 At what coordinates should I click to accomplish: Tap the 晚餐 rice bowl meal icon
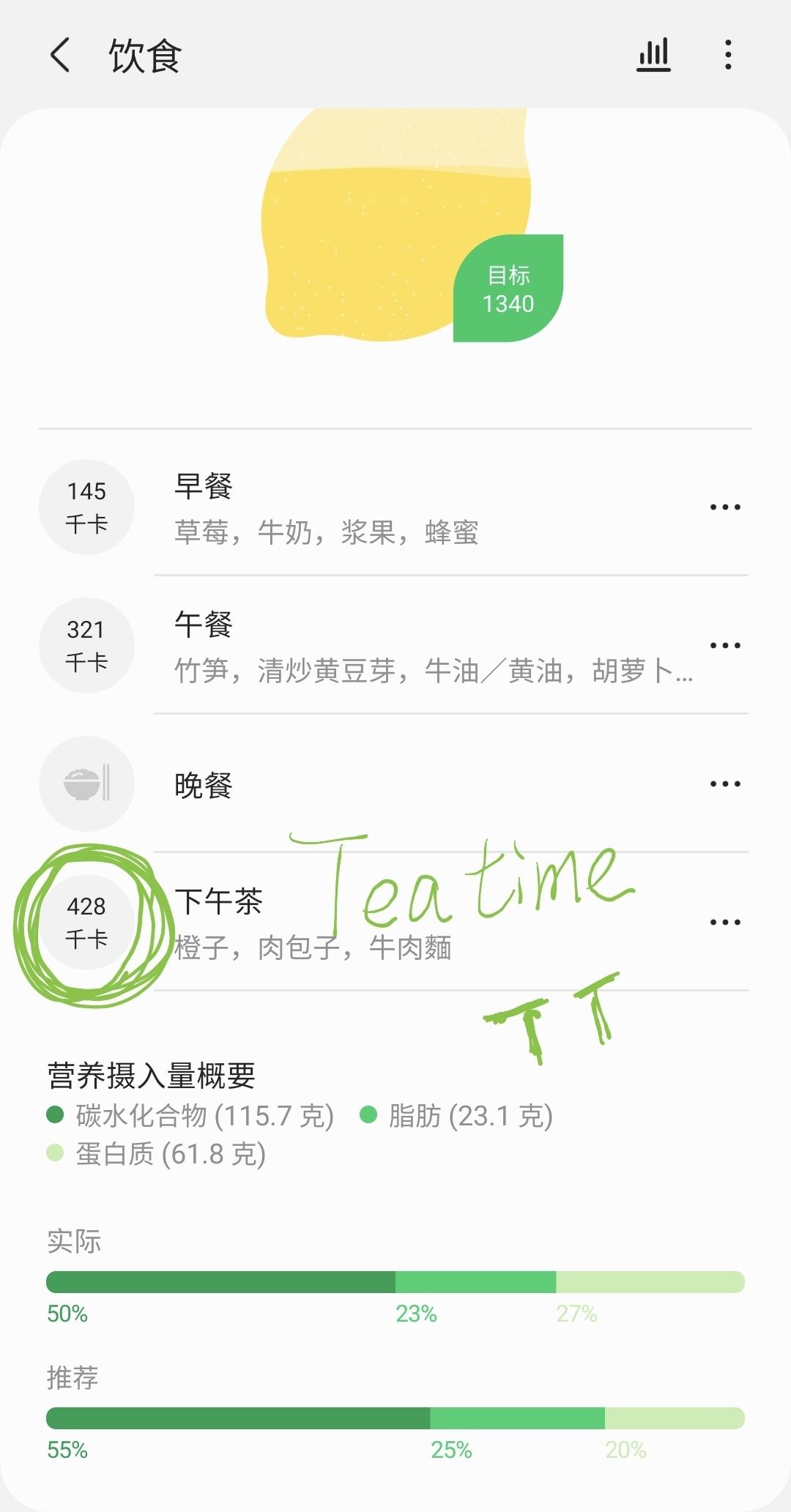pos(86,783)
